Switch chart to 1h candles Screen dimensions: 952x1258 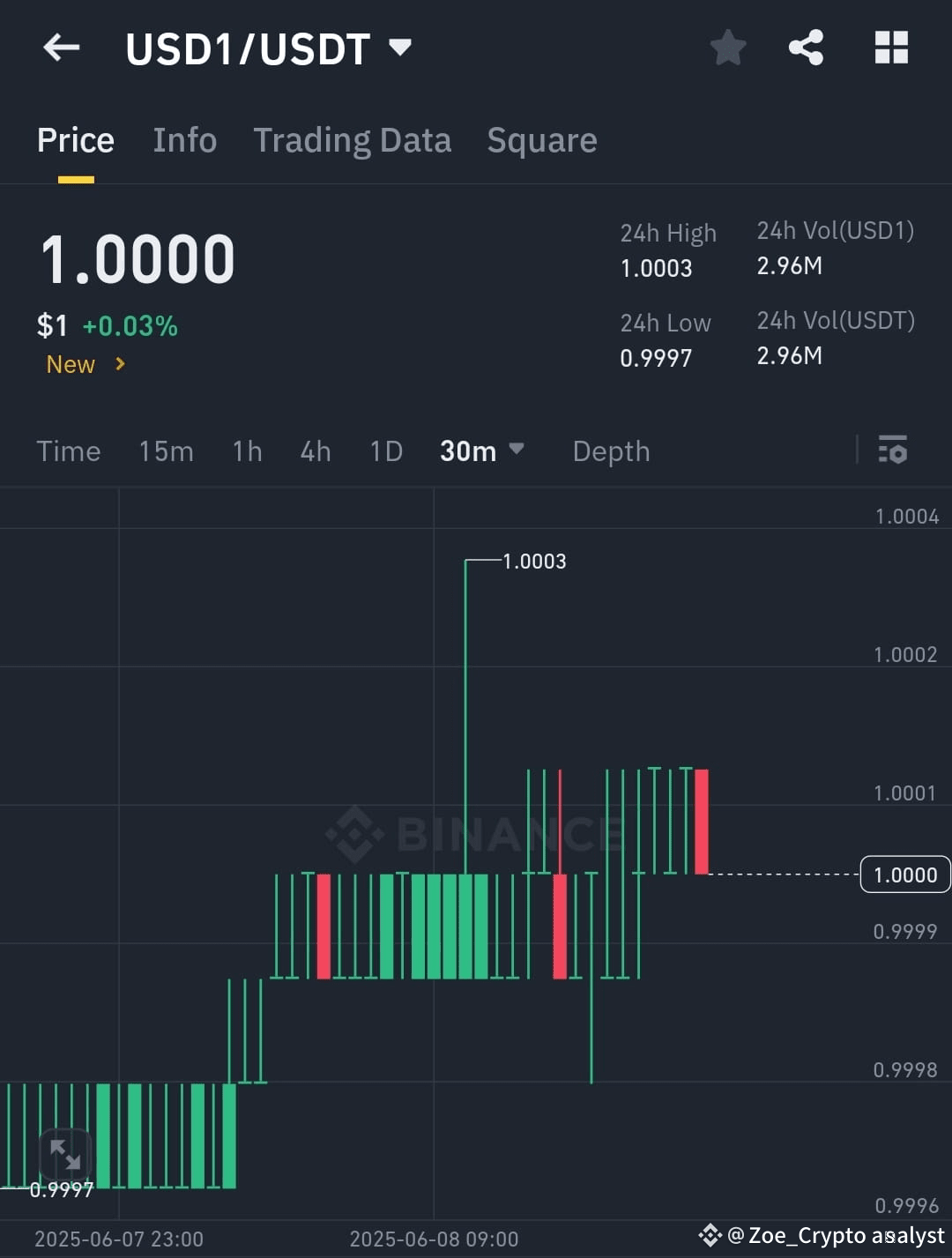[x=247, y=450]
